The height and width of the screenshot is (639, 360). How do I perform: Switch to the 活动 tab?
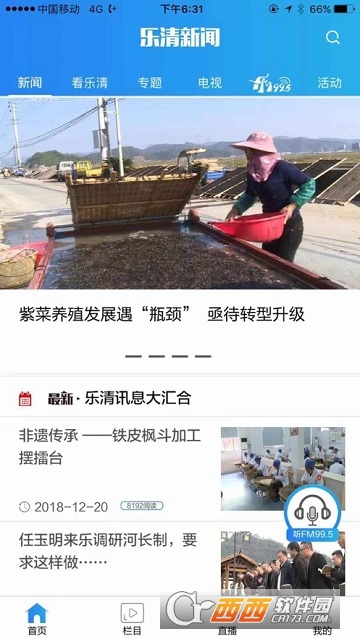click(x=329, y=83)
